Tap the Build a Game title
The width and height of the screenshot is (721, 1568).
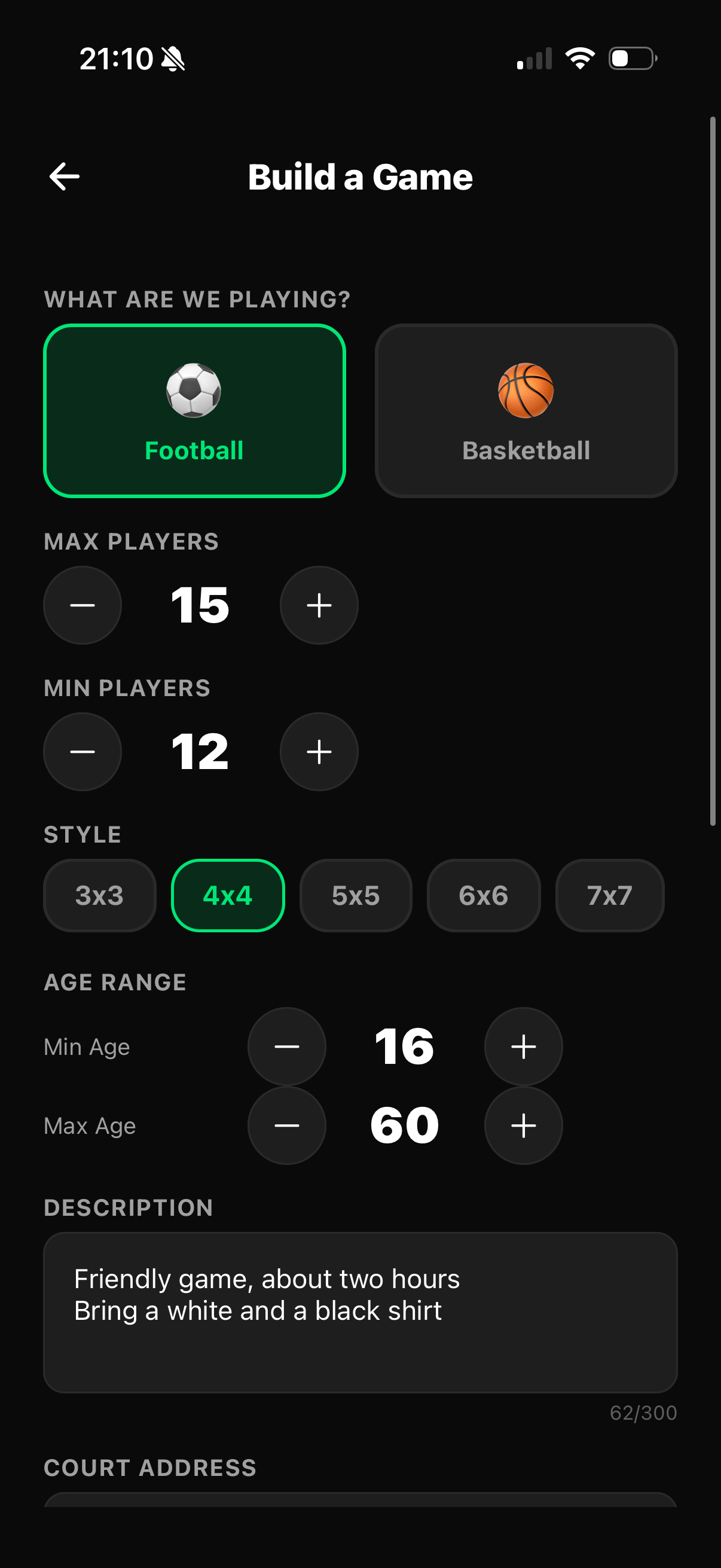tap(360, 177)
